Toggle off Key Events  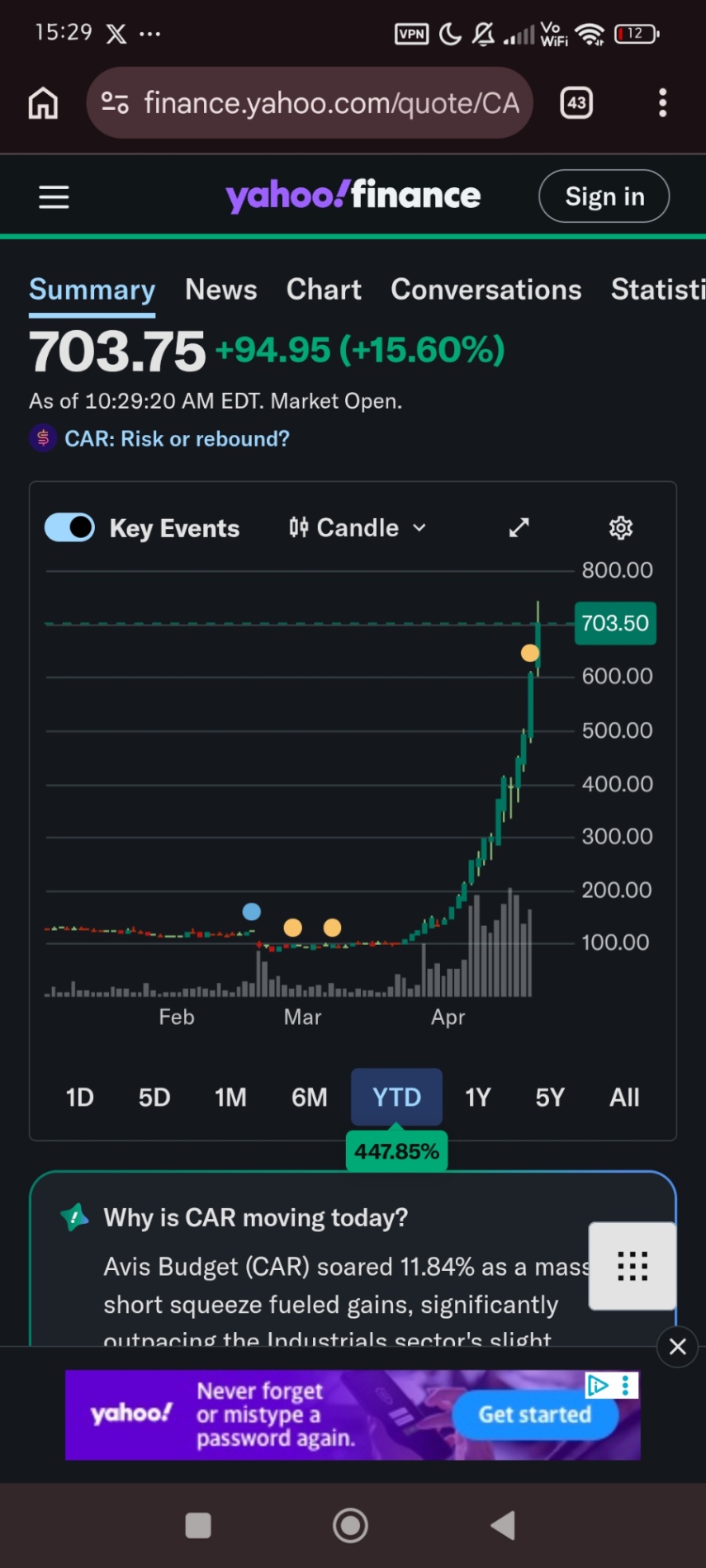point(69,527)
